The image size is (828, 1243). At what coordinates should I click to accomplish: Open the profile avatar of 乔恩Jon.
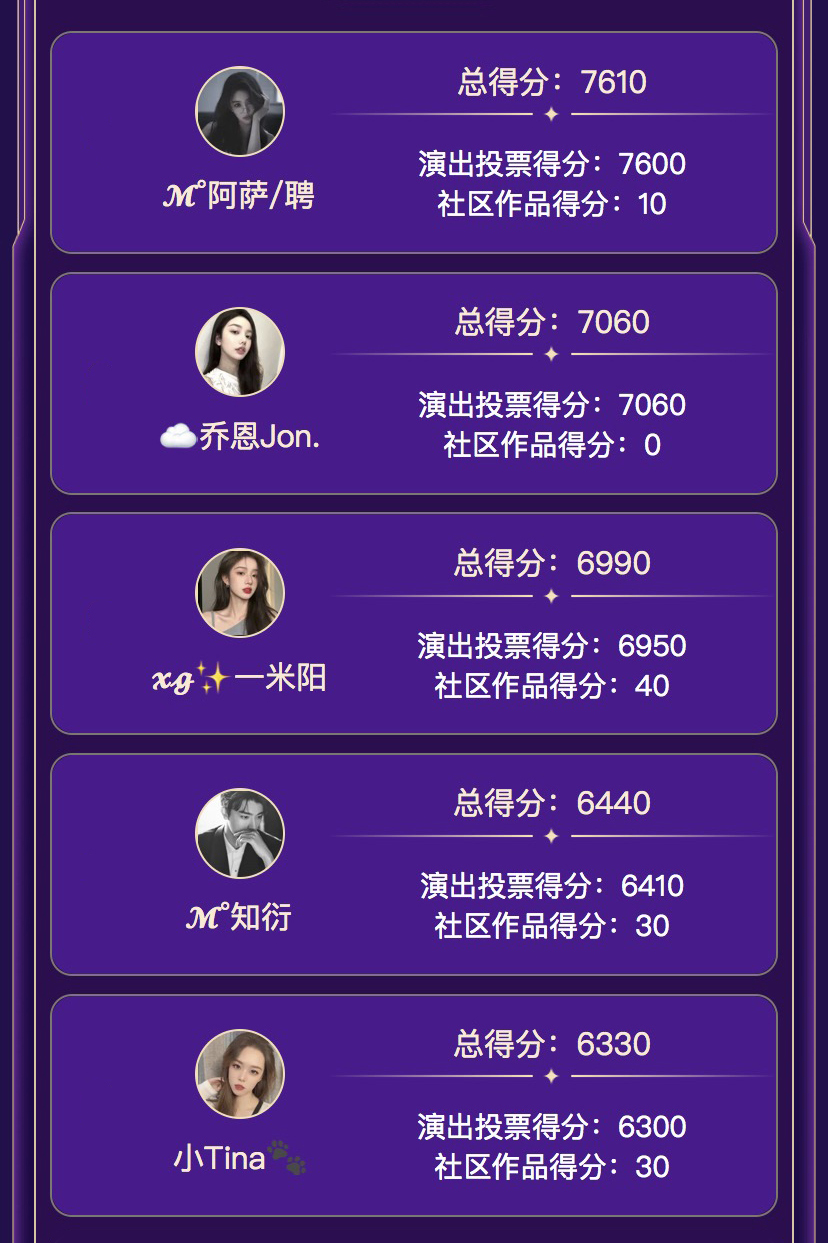click(240, 352)
